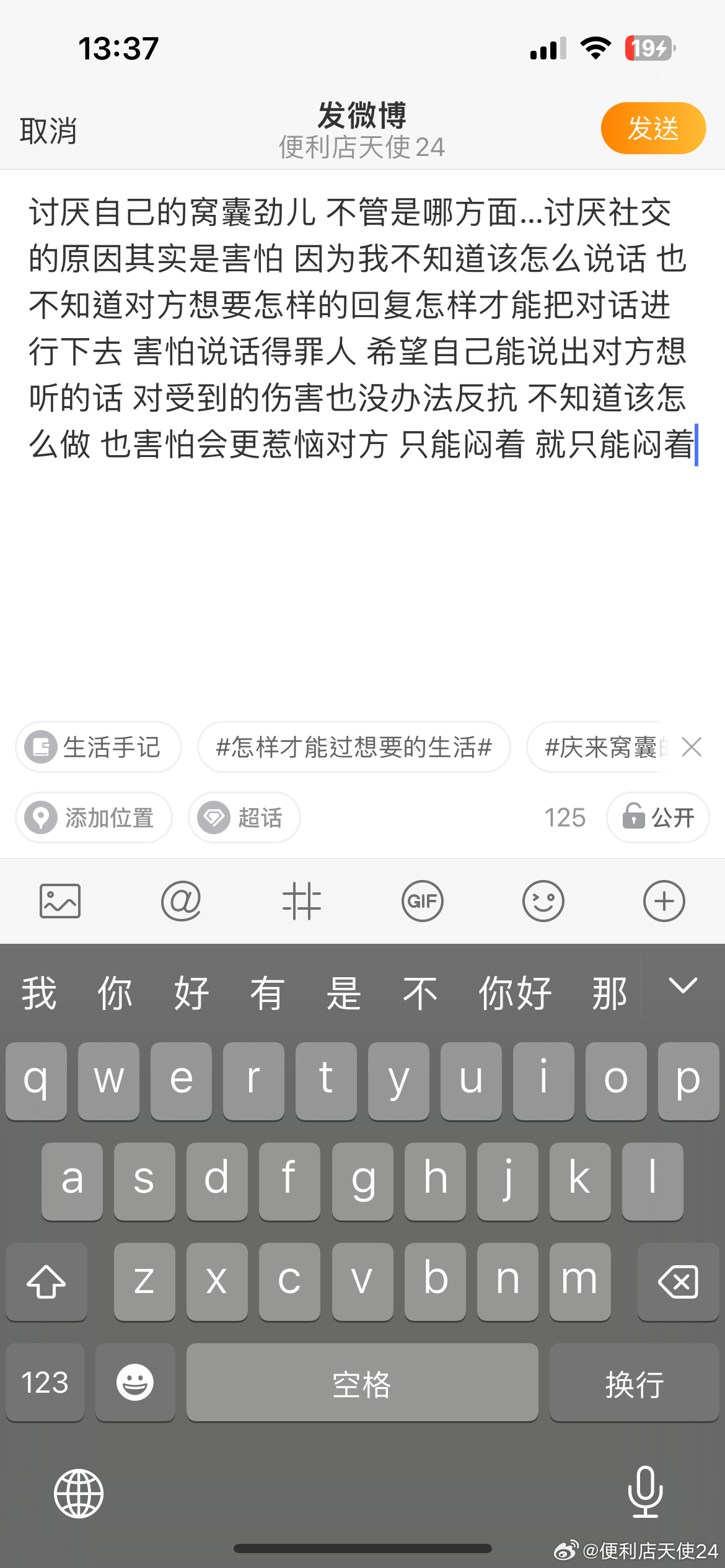Image resolution: width=725 pixels, height=1568 pixels.
Task: Add the #庆来窝囊 topic chip
Action: click(x=598, y=747)
